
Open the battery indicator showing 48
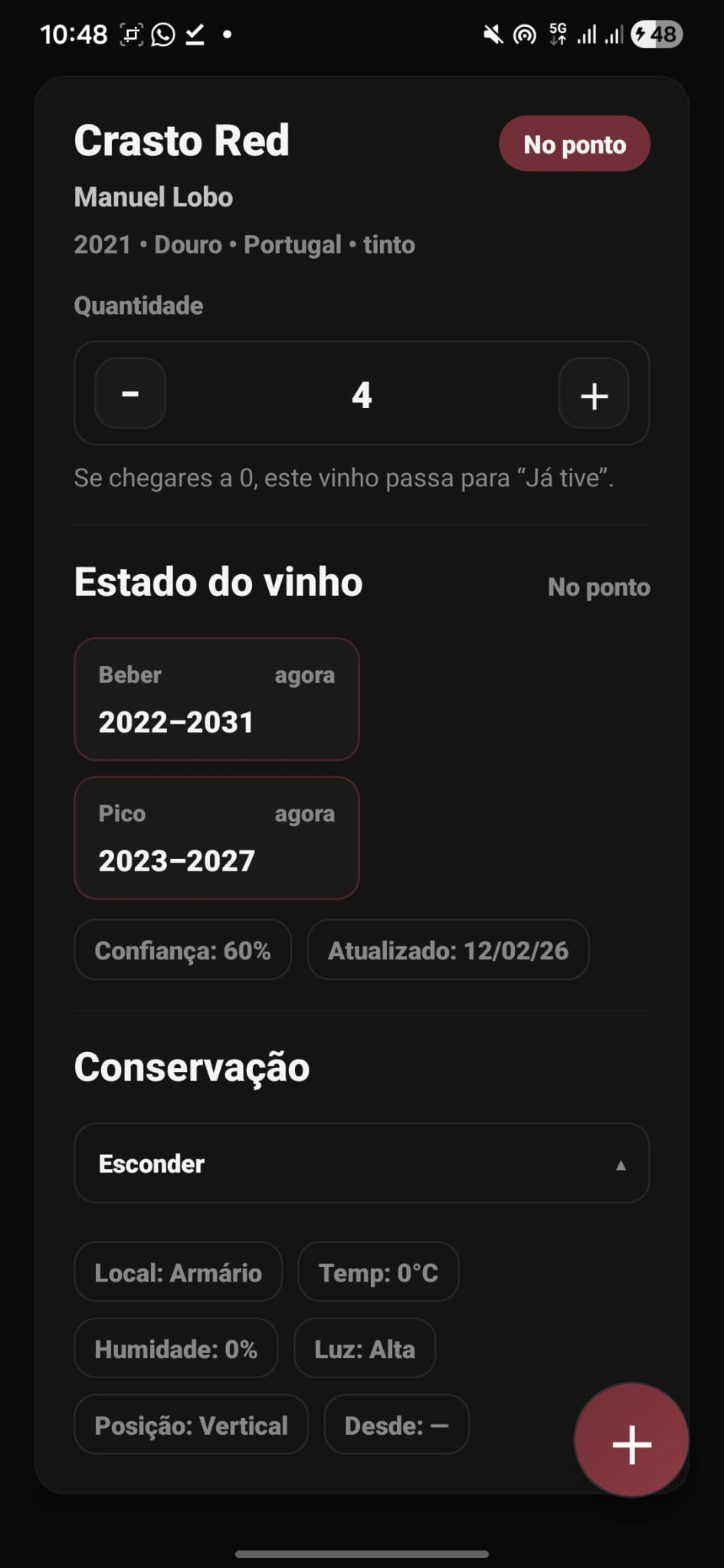657,34
